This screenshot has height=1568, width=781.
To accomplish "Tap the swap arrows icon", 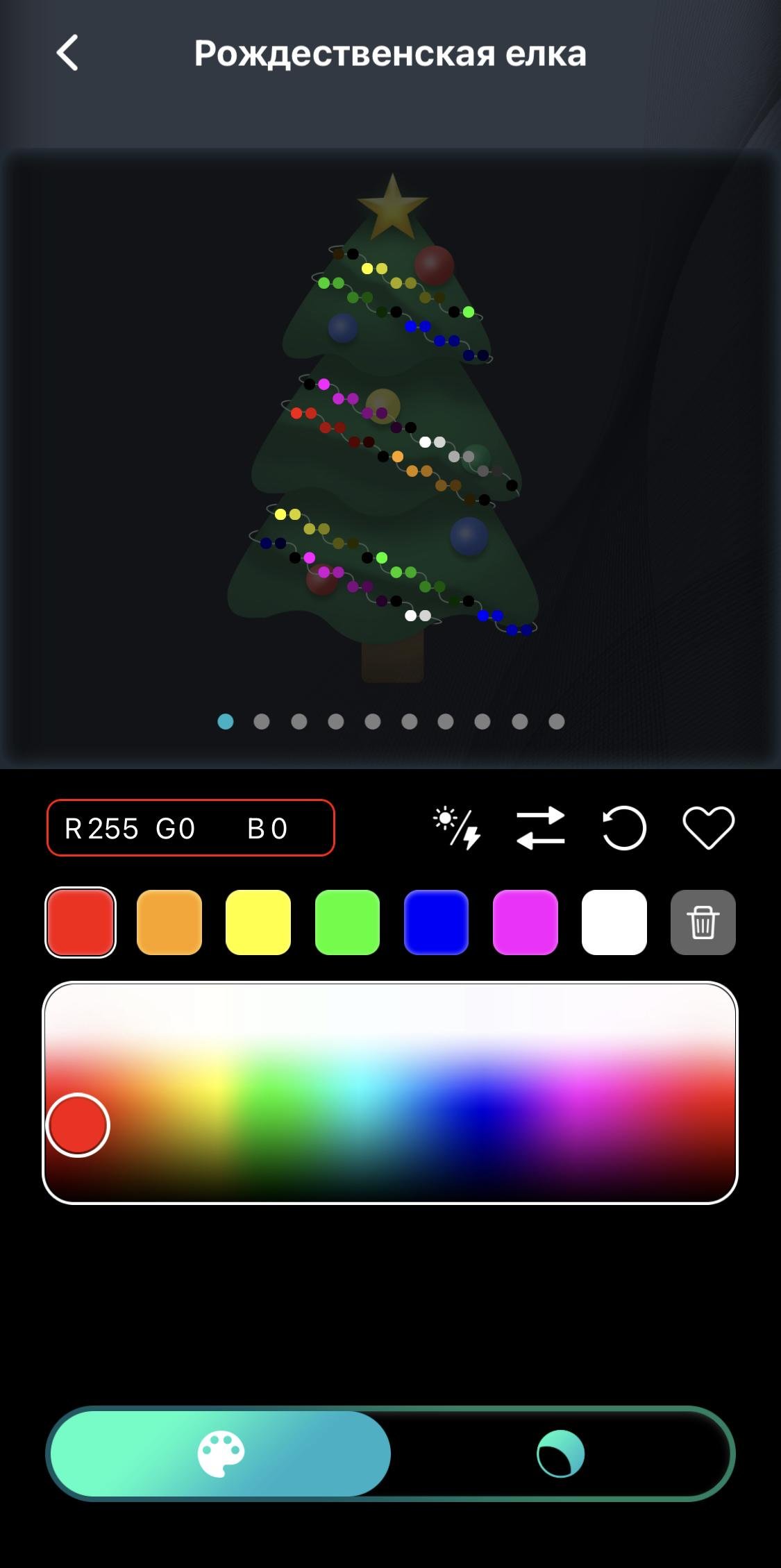I will click(x=541, y=827).
